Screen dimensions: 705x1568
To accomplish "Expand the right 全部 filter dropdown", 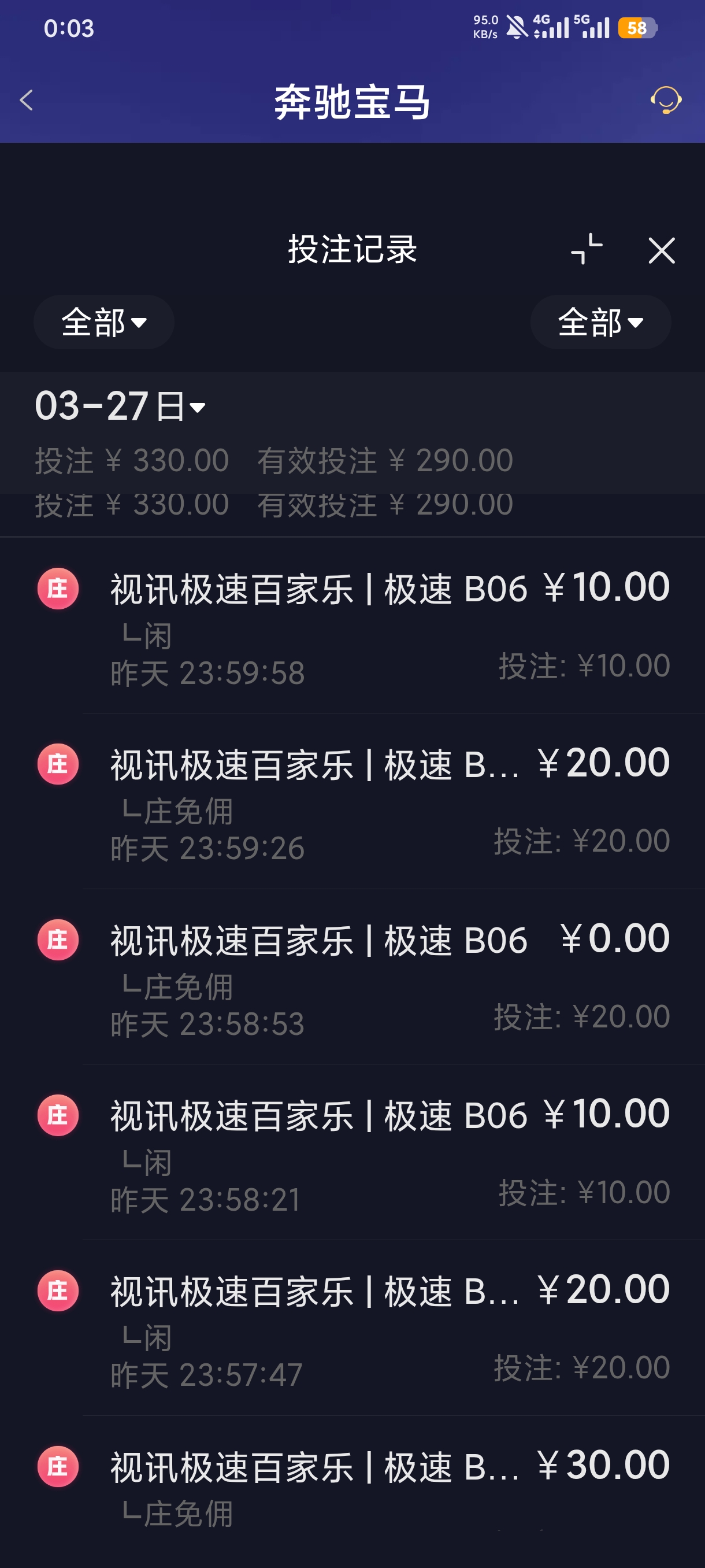I will [x=600, y=322].
